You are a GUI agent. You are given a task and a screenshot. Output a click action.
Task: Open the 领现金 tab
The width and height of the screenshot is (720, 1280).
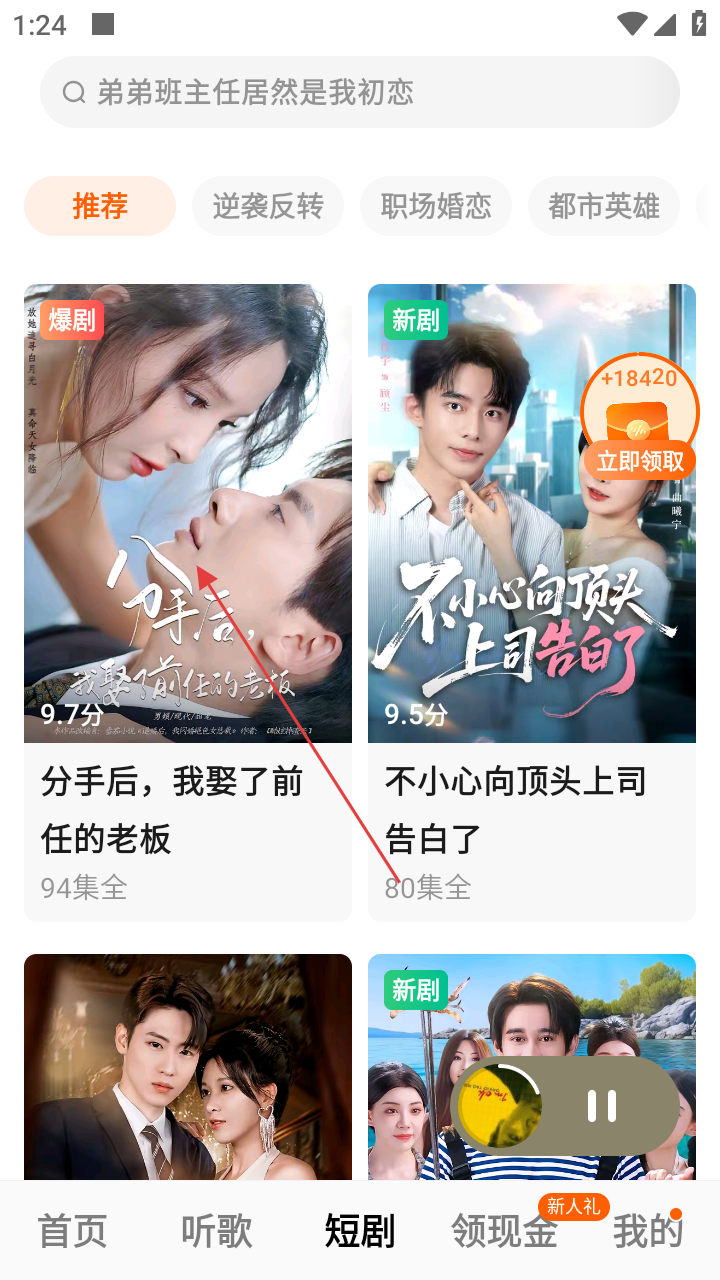pos(504,1232)
